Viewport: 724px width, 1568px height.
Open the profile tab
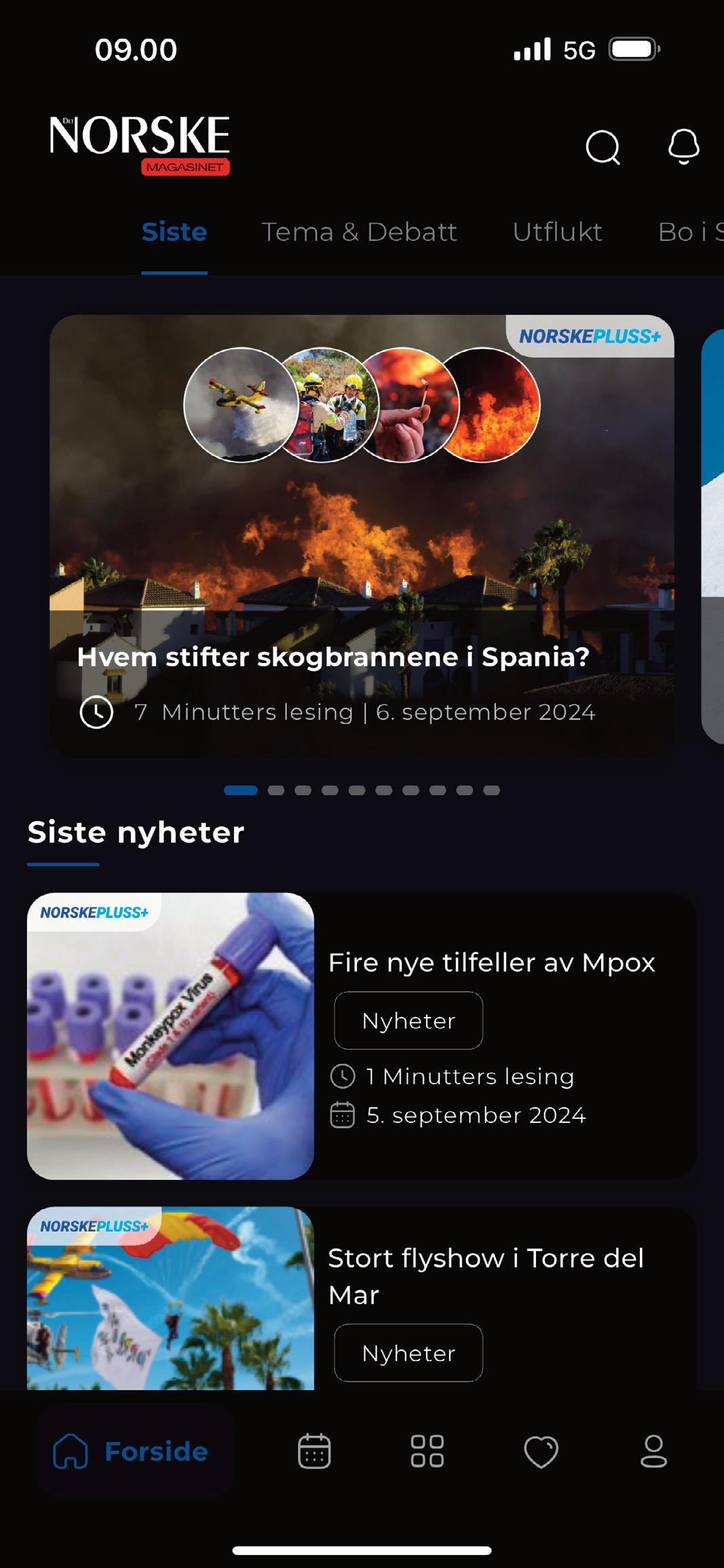tap(653, 1451)
